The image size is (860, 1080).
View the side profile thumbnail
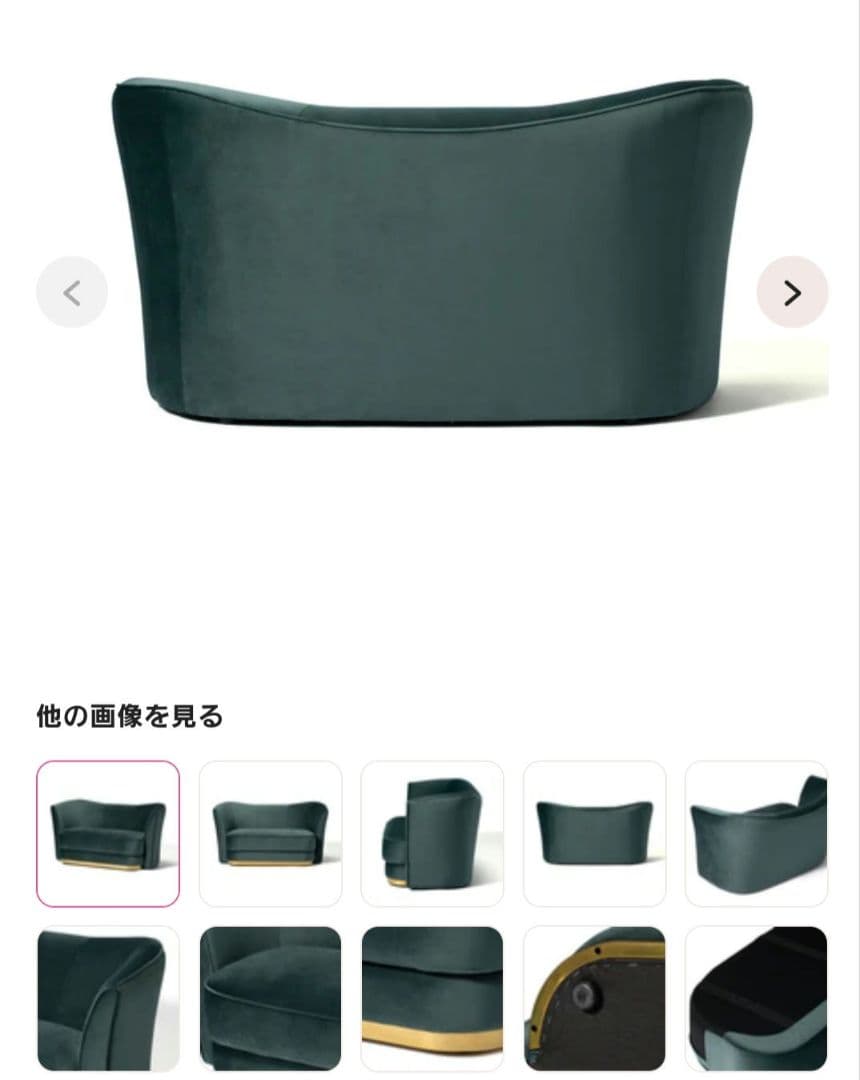[432, 833]
